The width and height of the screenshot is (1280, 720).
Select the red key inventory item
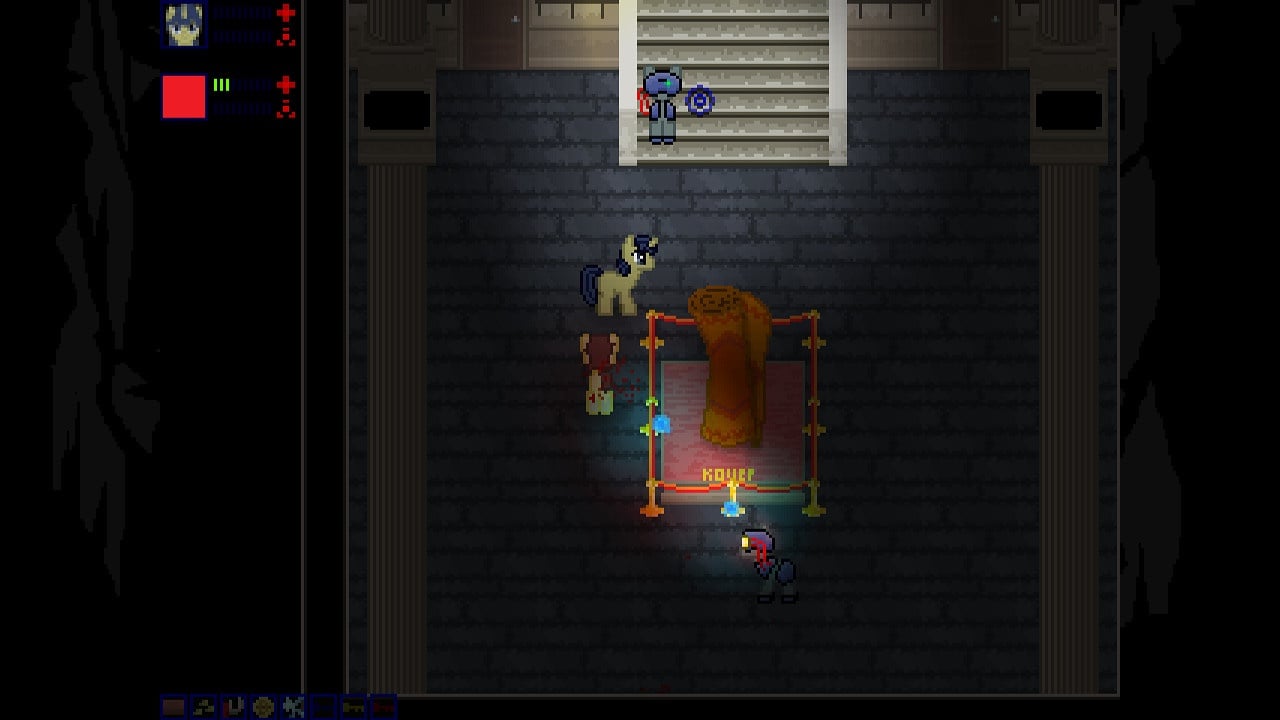coord(383,707)
